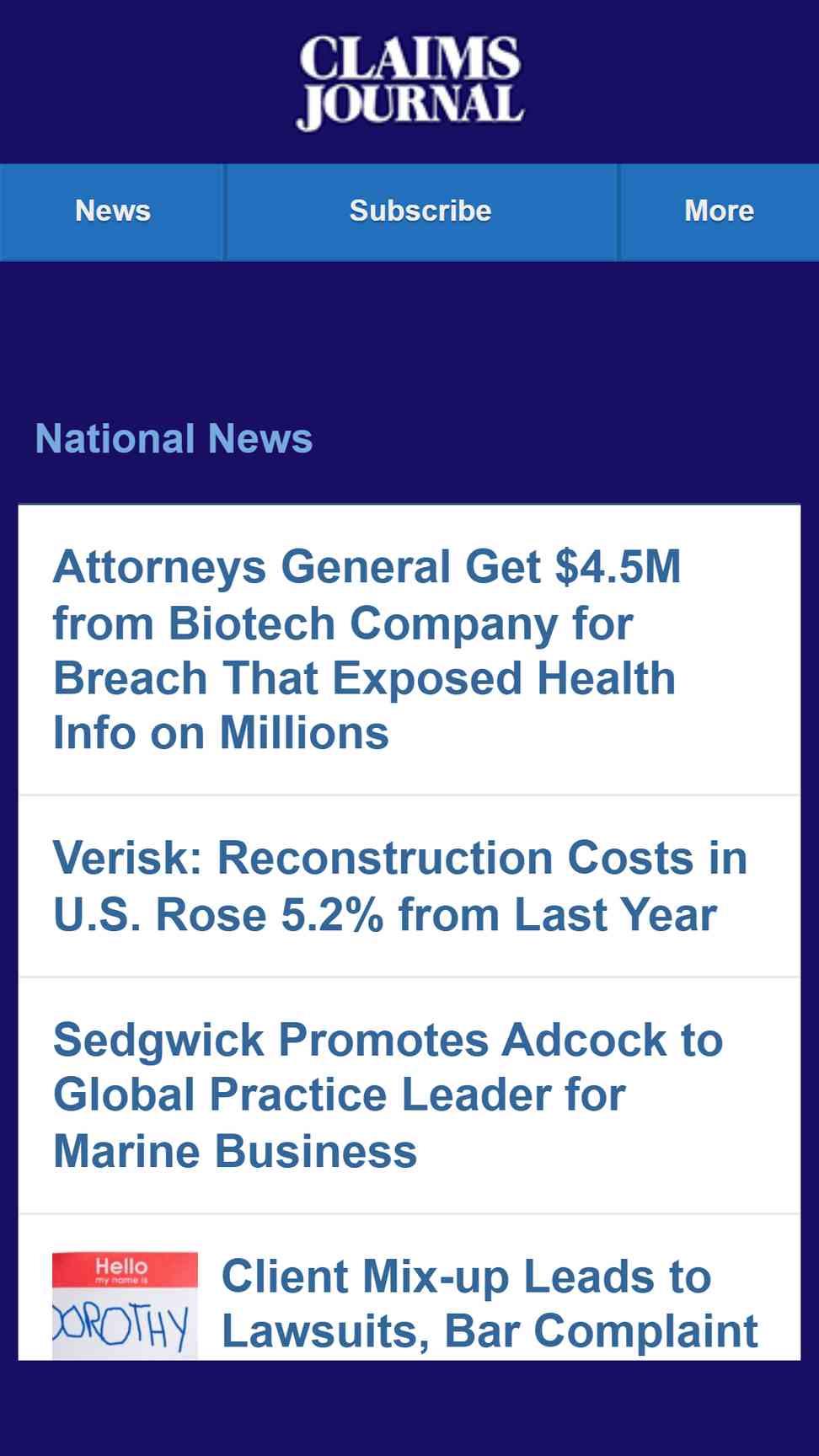Open Verisk reconstruction costs article
819x1456 pixels.
click(x=400, y=886)
